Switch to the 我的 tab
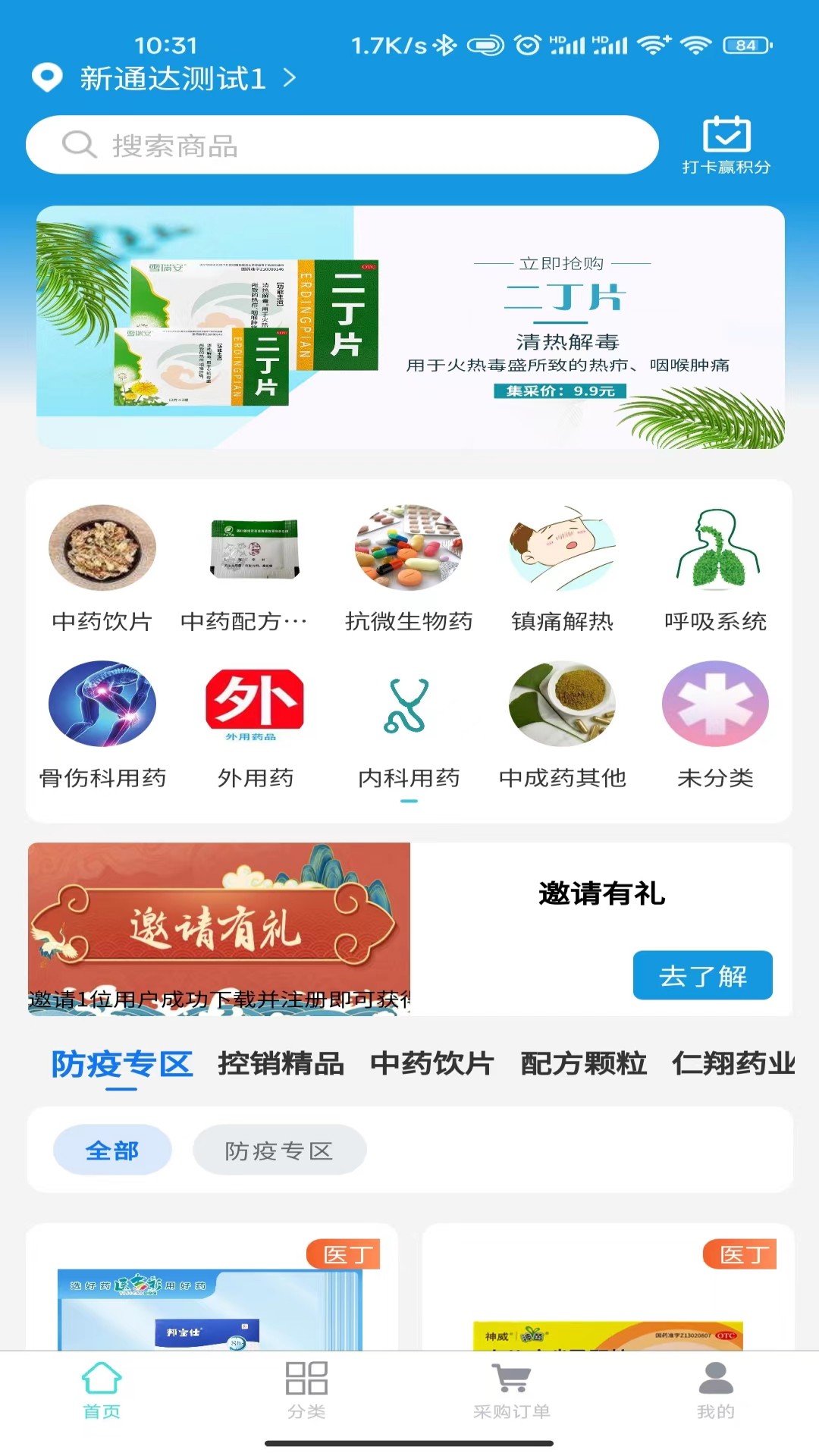The height and width of the screenshot is (1456, 819). (715, 1390)
